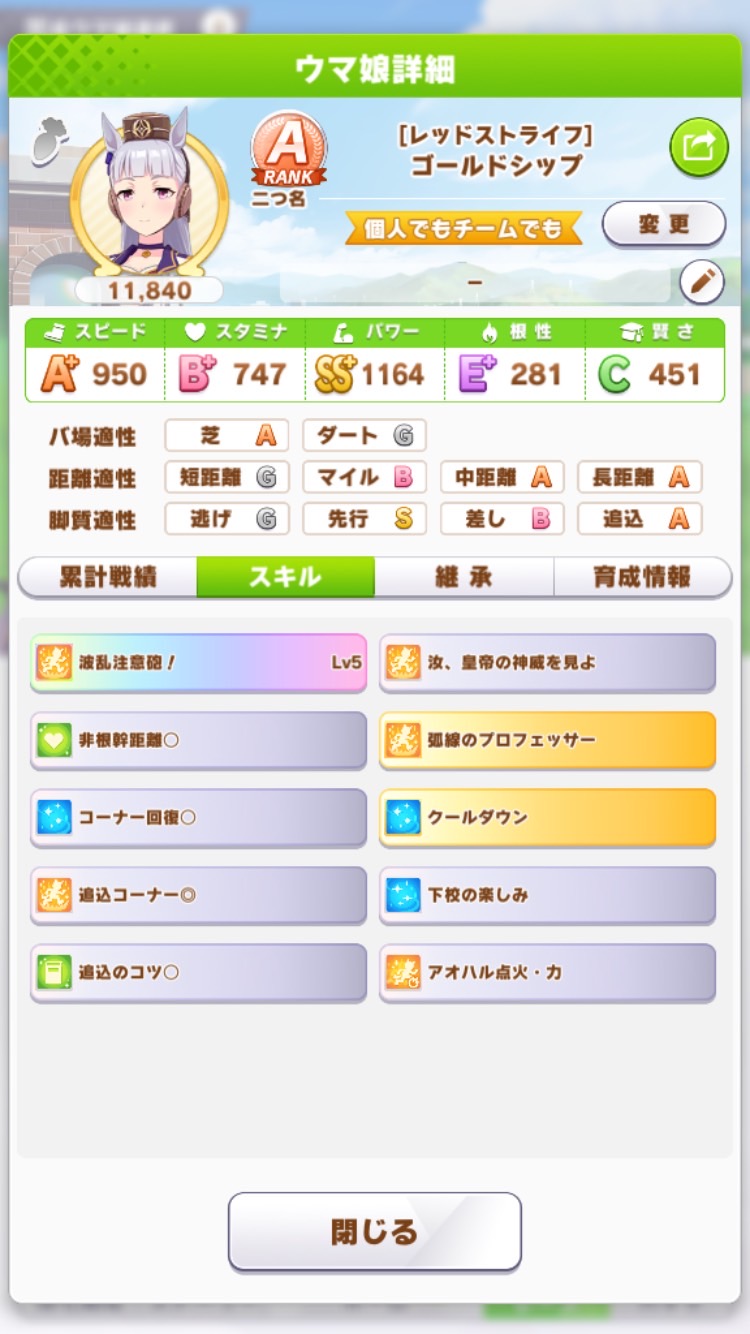Screen dimensions: 750x1334
Task: Open skill 追込のコツ○
Action: (199, 972)
